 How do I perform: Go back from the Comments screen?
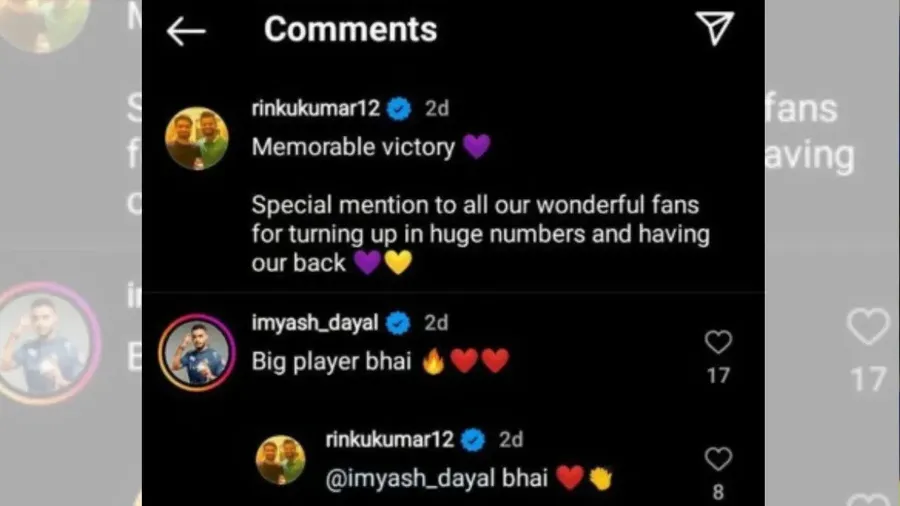point(186,31)
